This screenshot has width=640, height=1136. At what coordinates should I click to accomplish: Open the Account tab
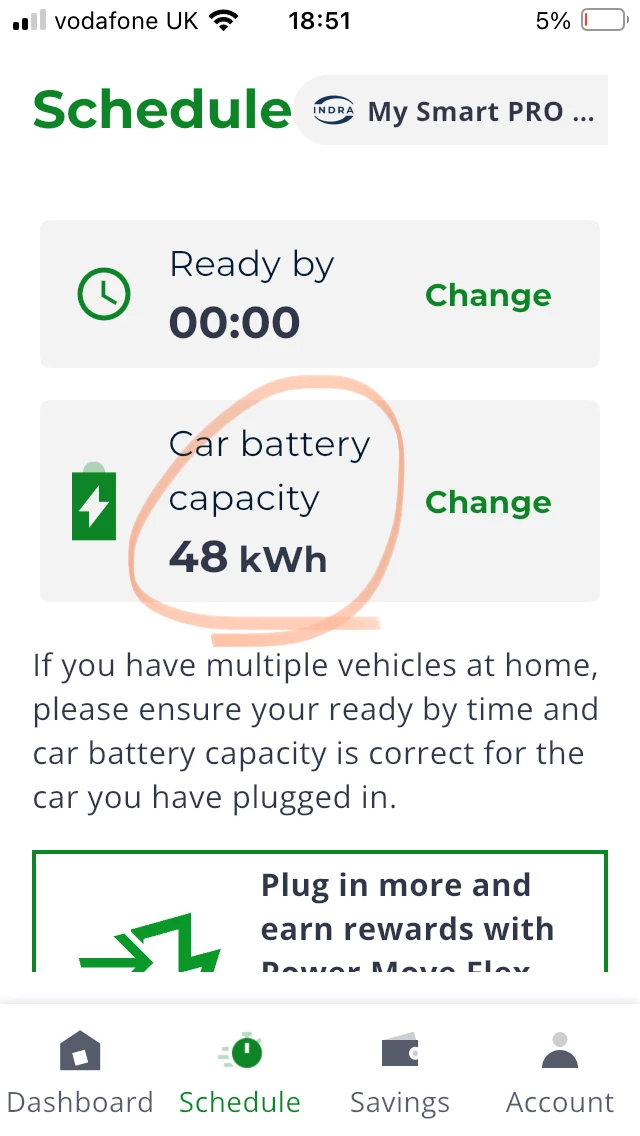[560, 1074]
